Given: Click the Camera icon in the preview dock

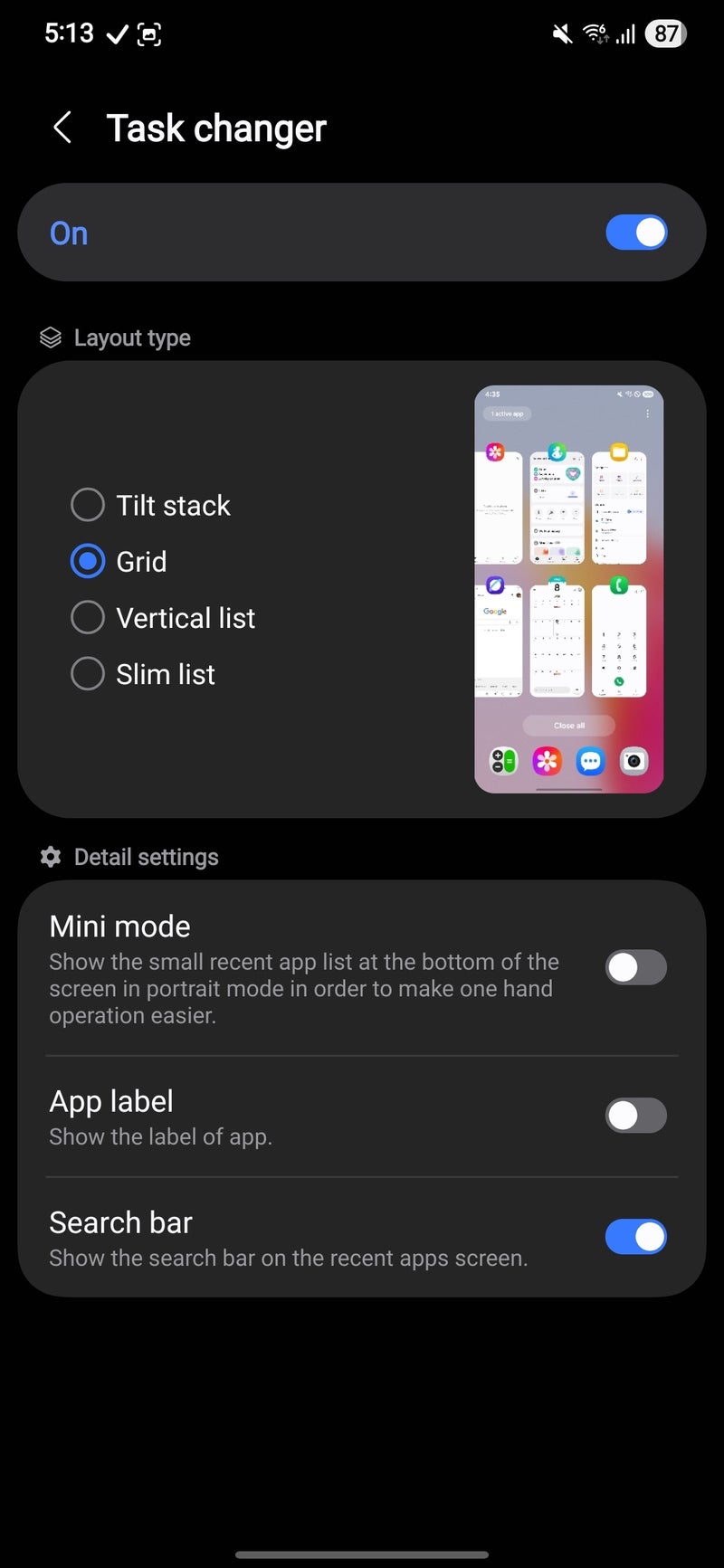Looking at the screenshot, I should pos(633,762).
